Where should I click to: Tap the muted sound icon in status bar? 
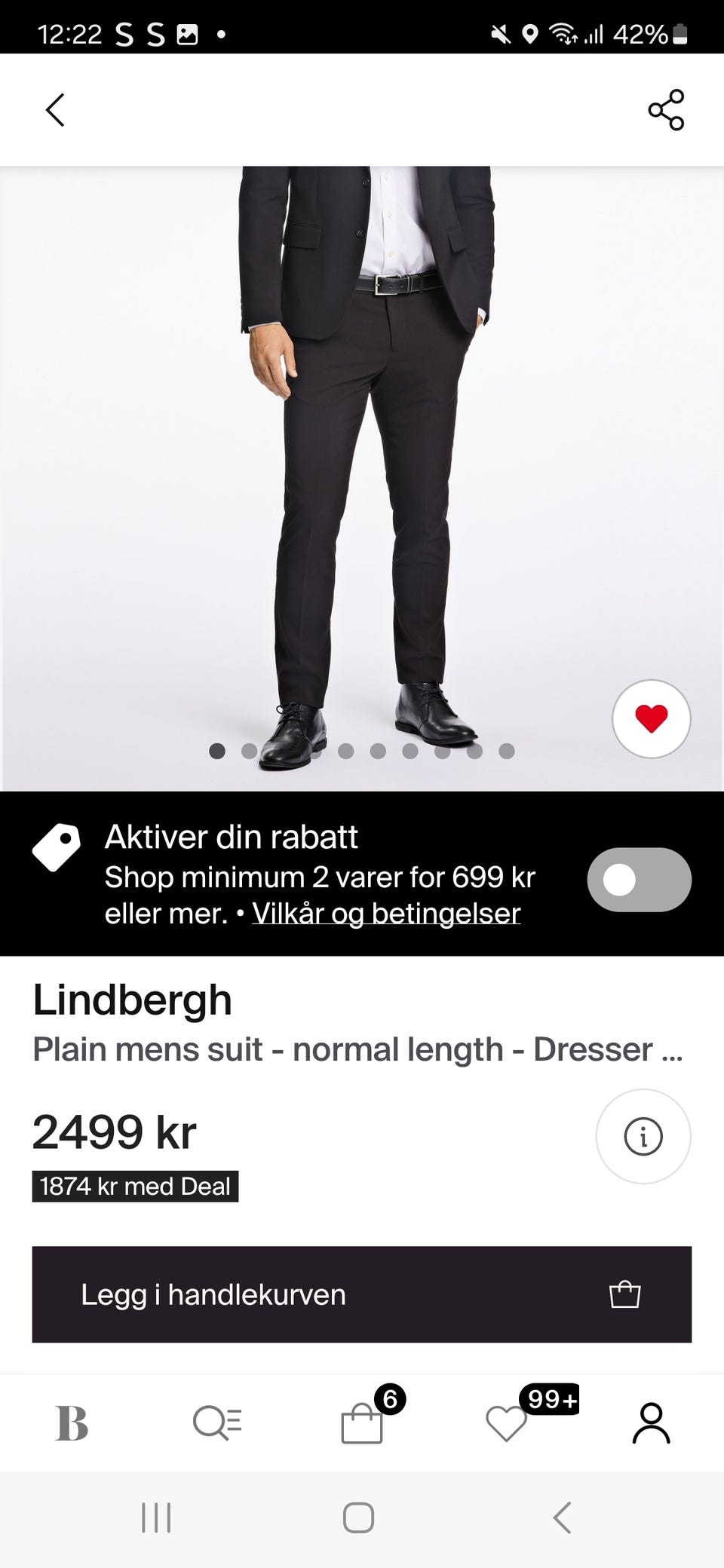(498, 32)
